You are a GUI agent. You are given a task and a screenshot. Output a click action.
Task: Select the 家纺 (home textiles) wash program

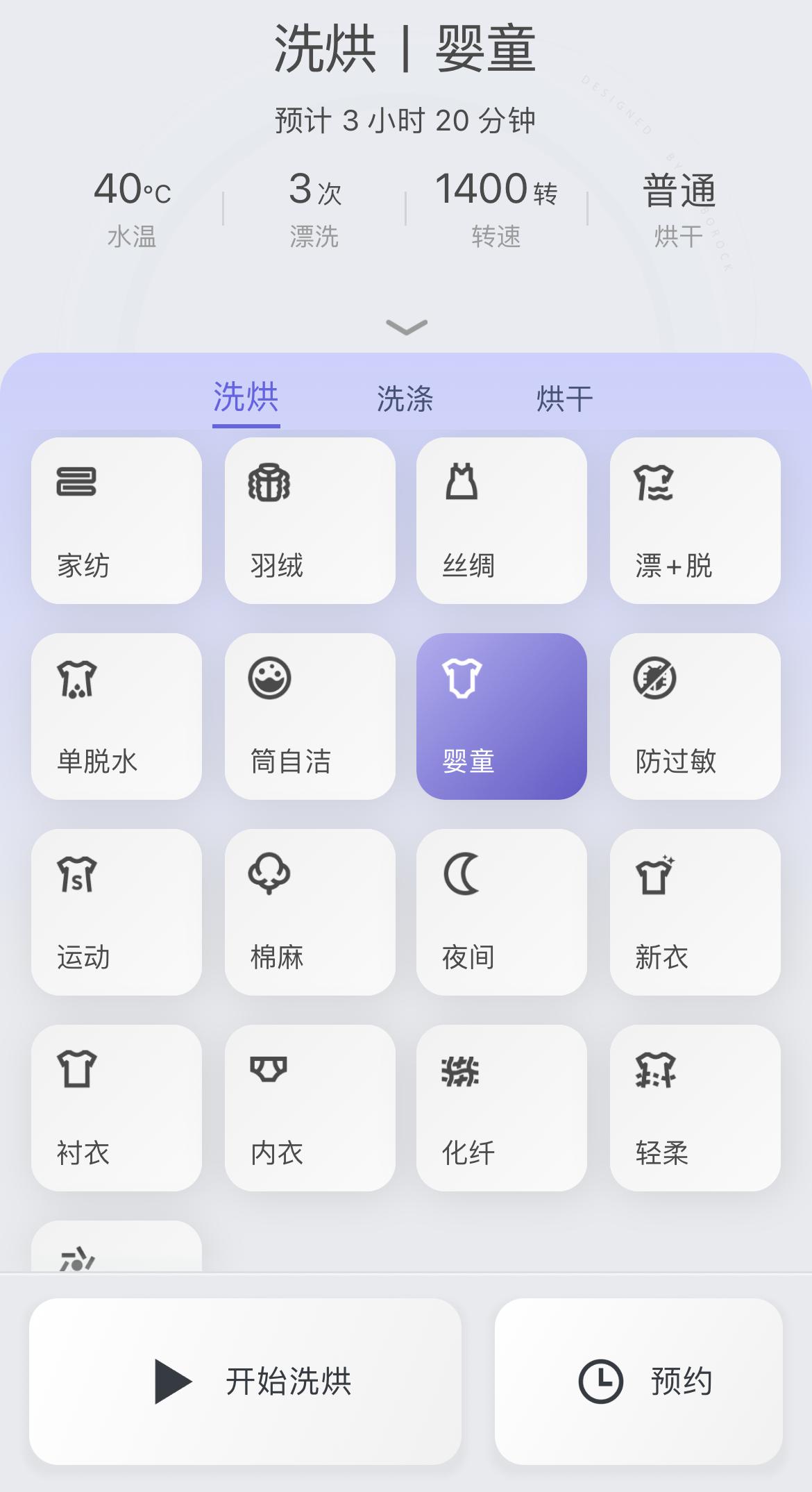115,521
